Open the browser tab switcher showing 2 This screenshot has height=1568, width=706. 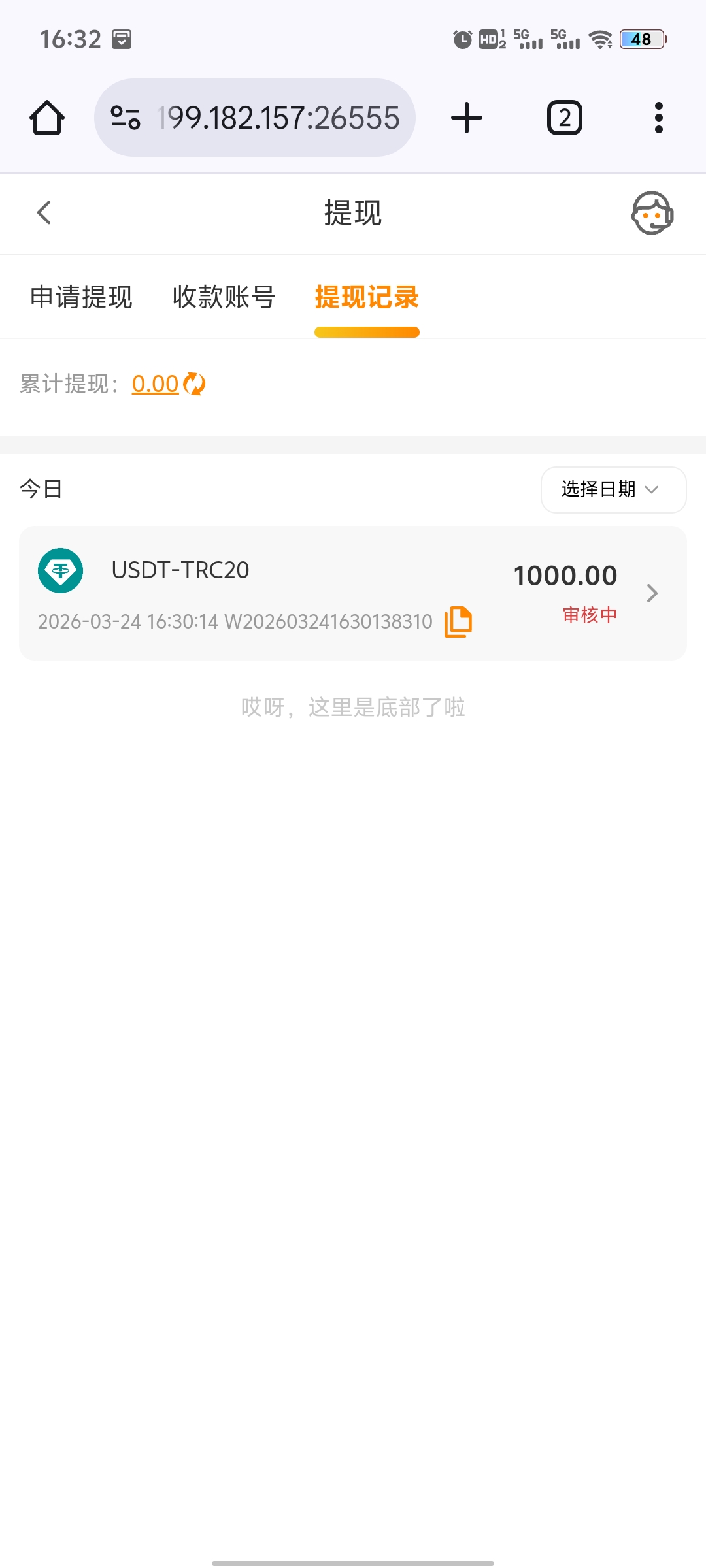563,118
